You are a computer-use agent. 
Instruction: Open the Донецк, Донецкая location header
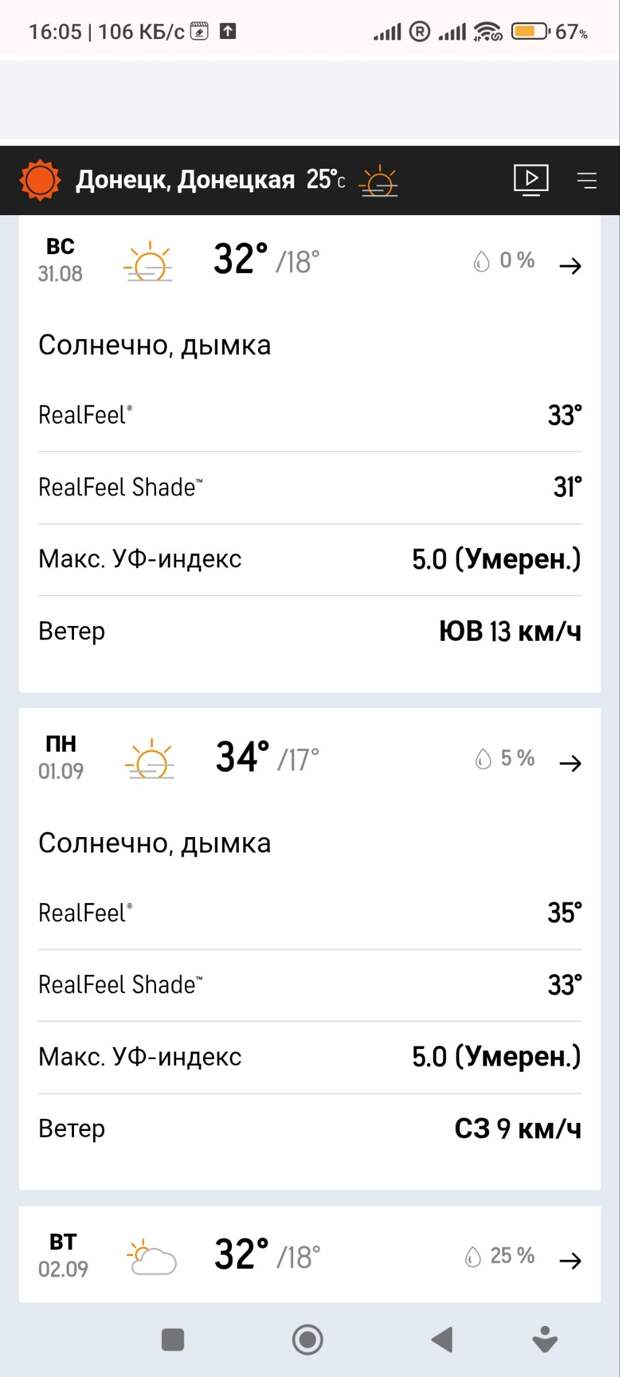185,180
